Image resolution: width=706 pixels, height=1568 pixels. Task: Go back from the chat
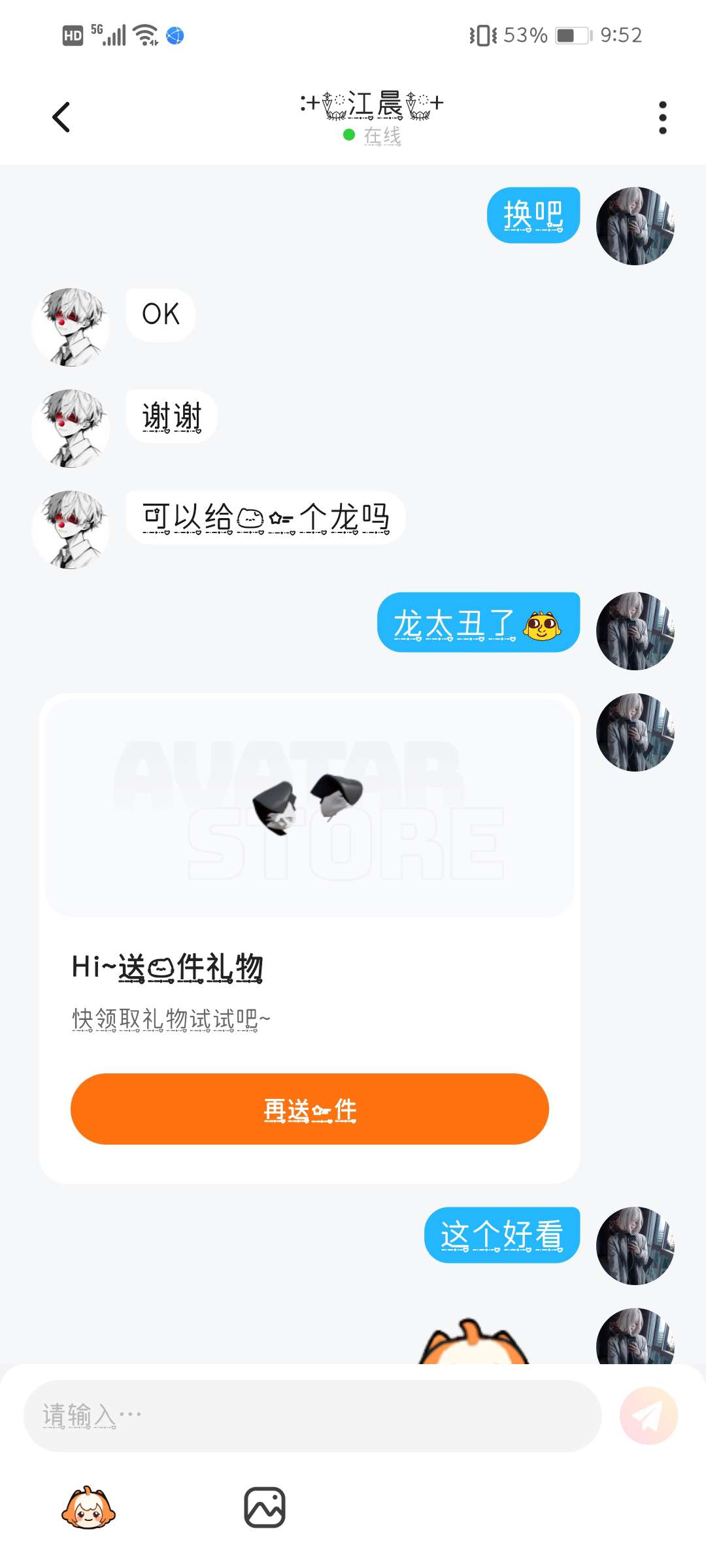[x=61, y=118]
